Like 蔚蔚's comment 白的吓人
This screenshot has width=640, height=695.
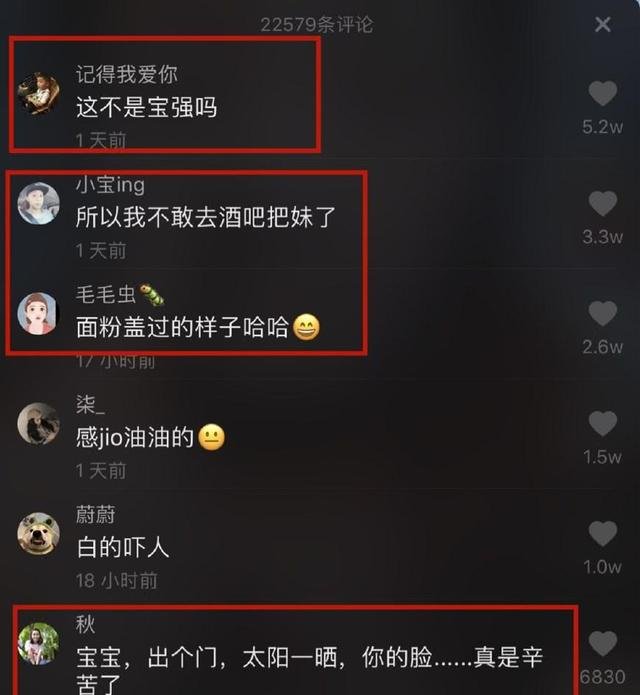(x=602, y=534)
